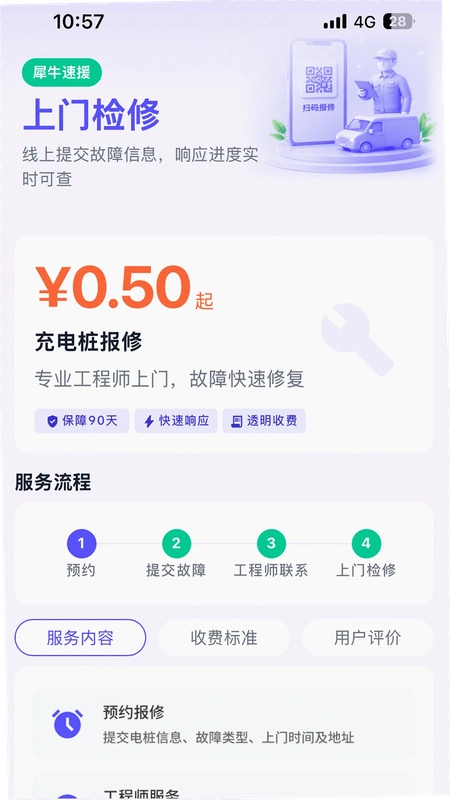Open the 预约报修 service row
The height and width of the screenshot is (800, 450).
pos(224,723)
